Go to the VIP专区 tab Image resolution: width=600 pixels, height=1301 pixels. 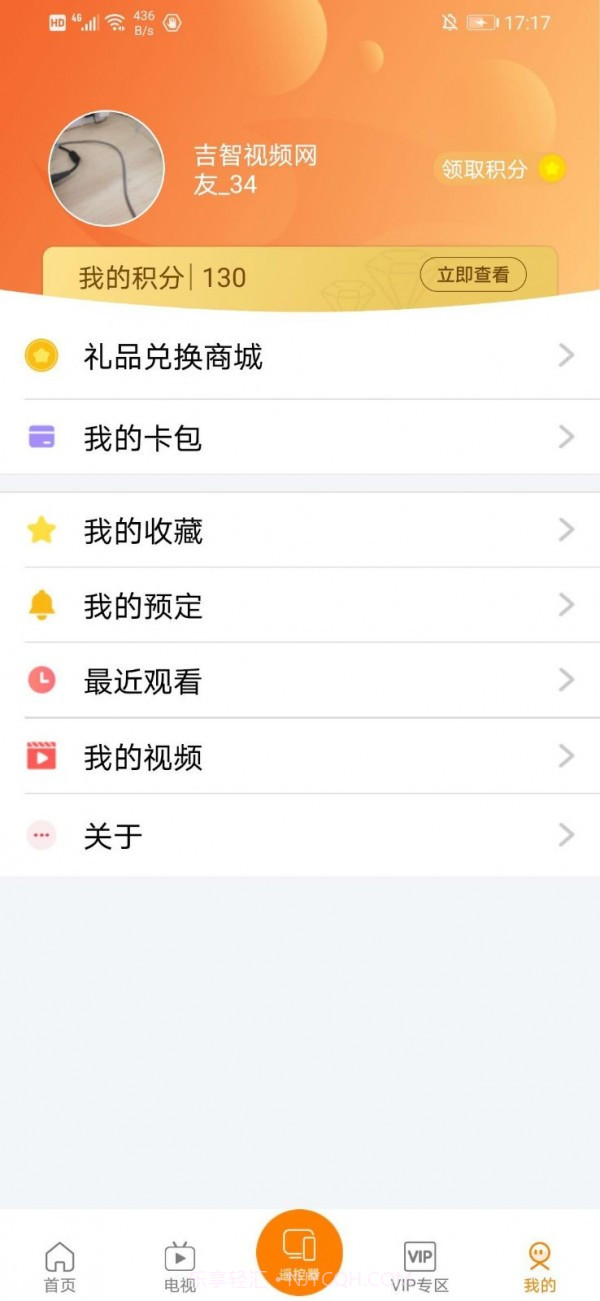pyautogui.click(x=420, y=1267)
